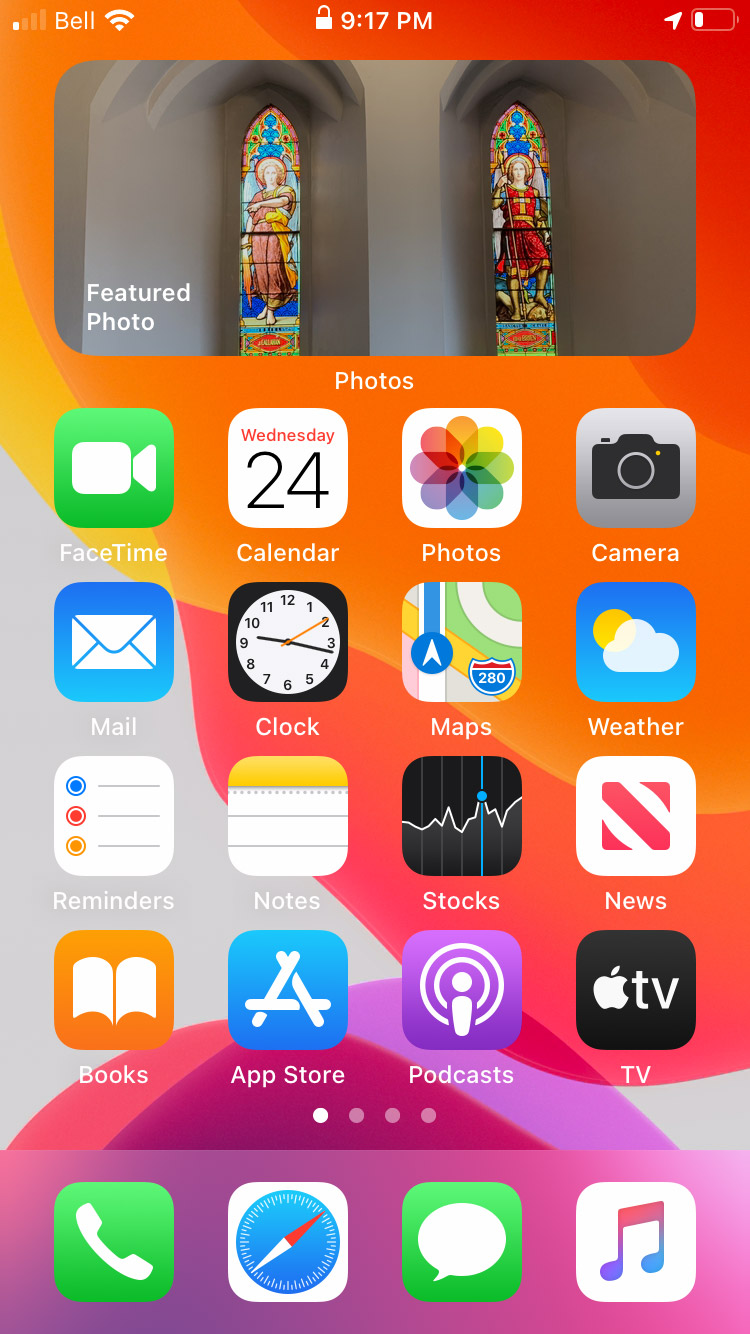Image resolution: width=750 pixels, height=1334 pixels.
Task: Open the Reminders app
Action: pyautogui.click(x=114, y=816)
